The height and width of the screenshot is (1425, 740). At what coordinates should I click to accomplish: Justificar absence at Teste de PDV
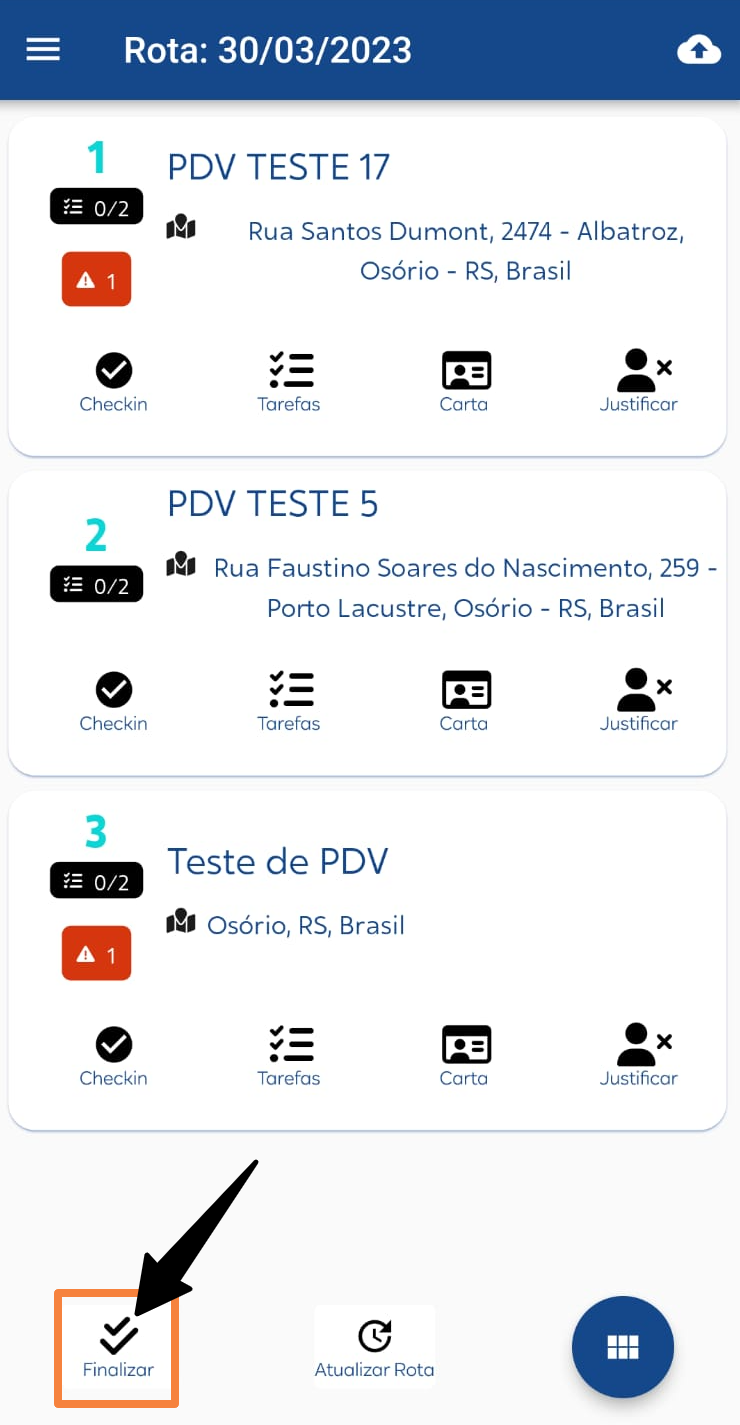coord(639,1057)
